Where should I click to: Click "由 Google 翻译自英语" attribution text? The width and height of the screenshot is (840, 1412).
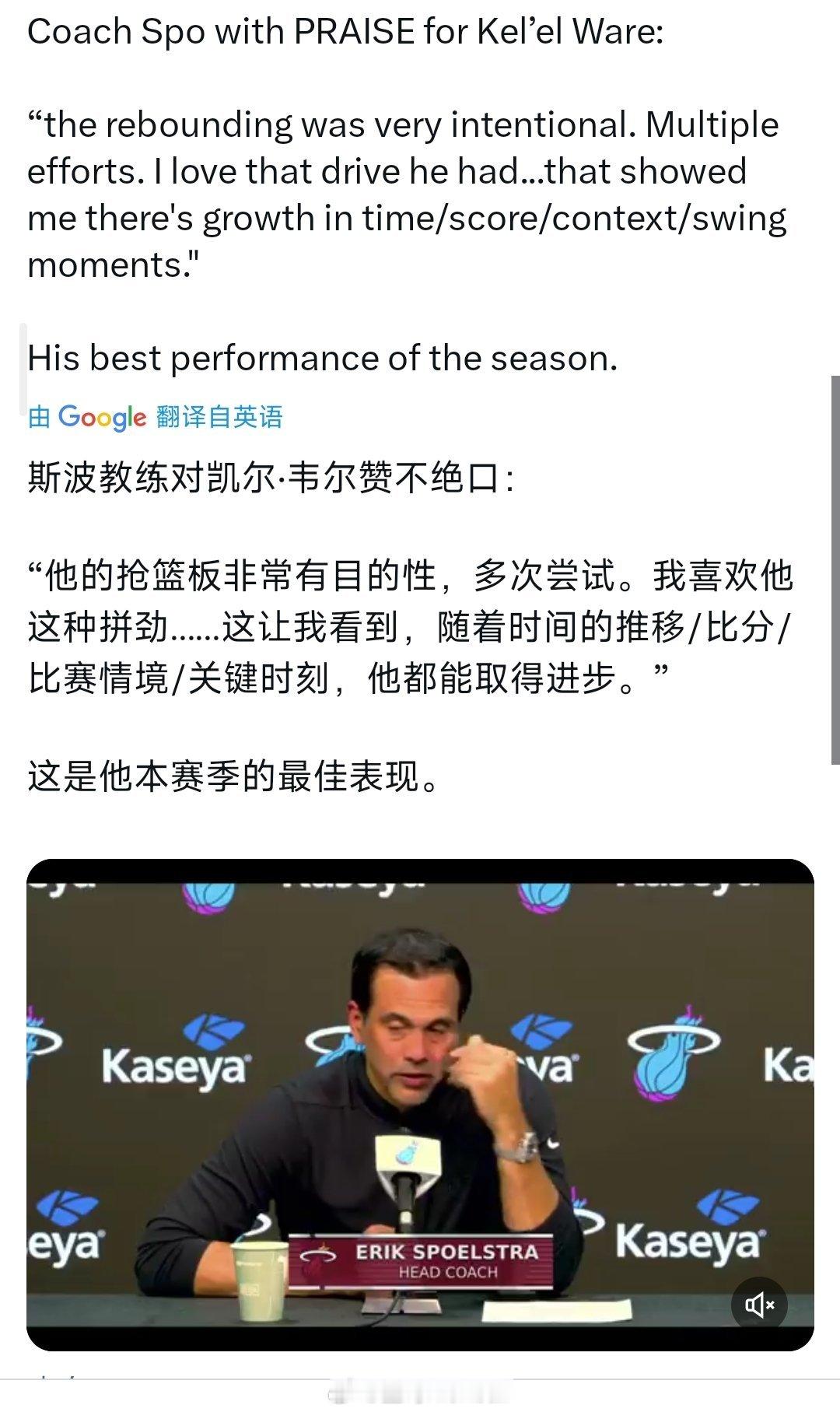156,416
